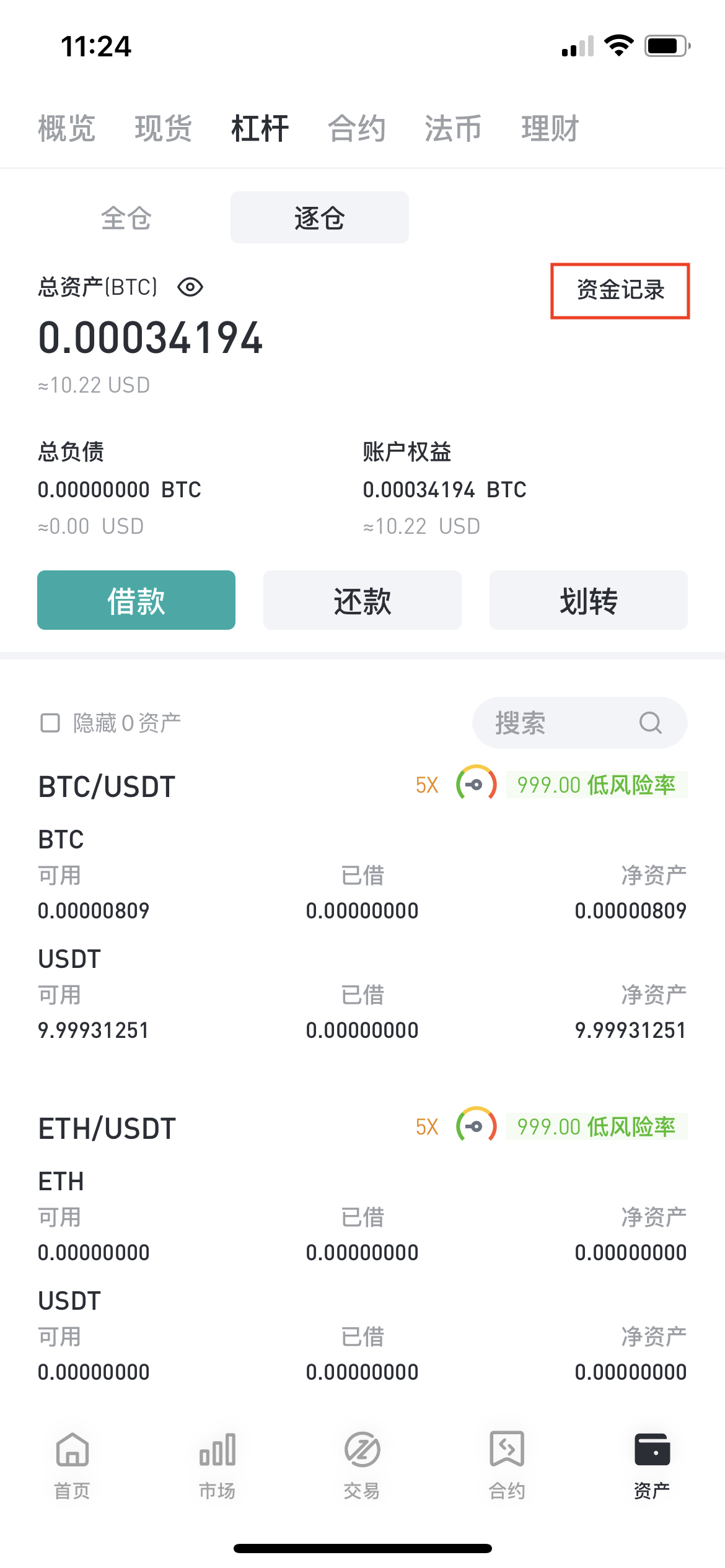Viewport: 725px width, 1568px height.
Task: Switch to the 现货 spot tab
Action: click(163, 129)
